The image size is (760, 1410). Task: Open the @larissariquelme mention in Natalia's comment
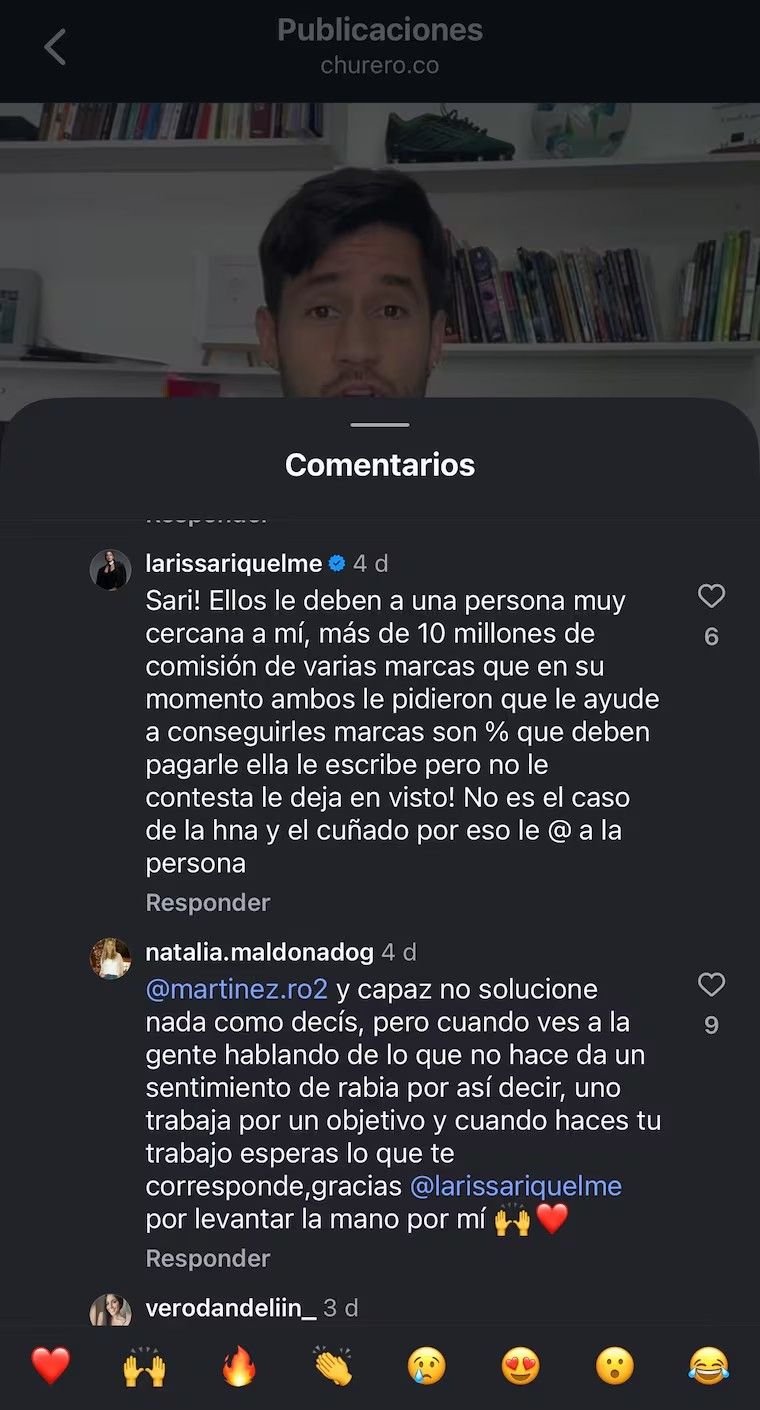516,1186
